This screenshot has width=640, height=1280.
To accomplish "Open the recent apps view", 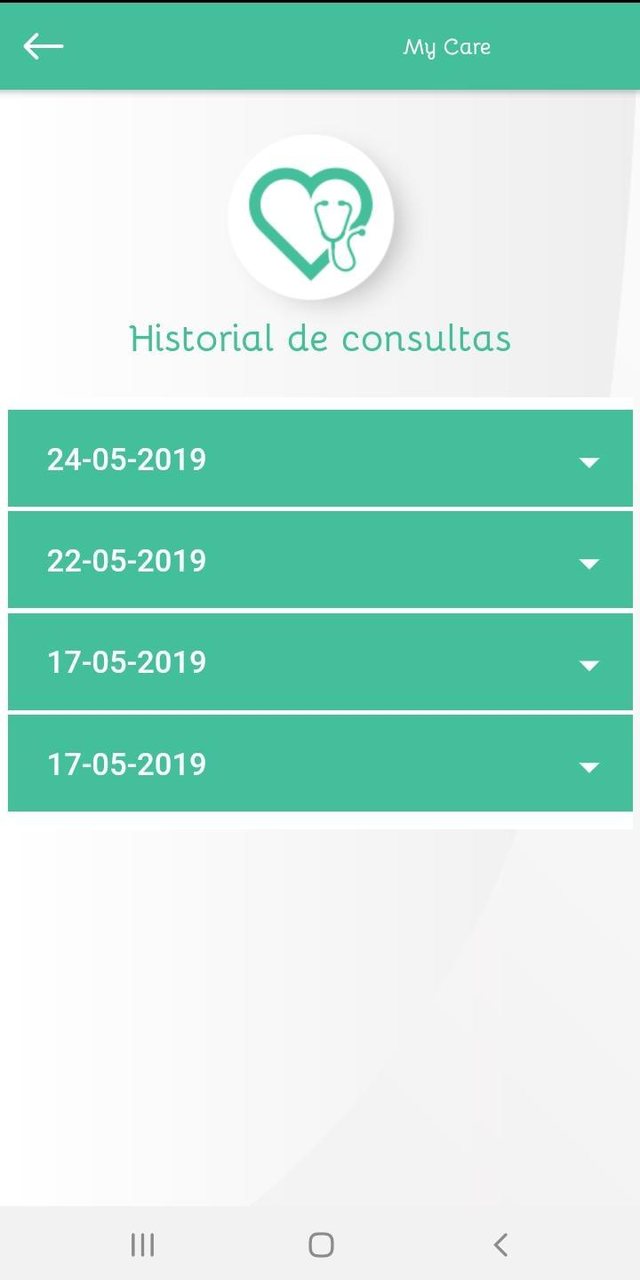I will click(x=143, y=1244).
